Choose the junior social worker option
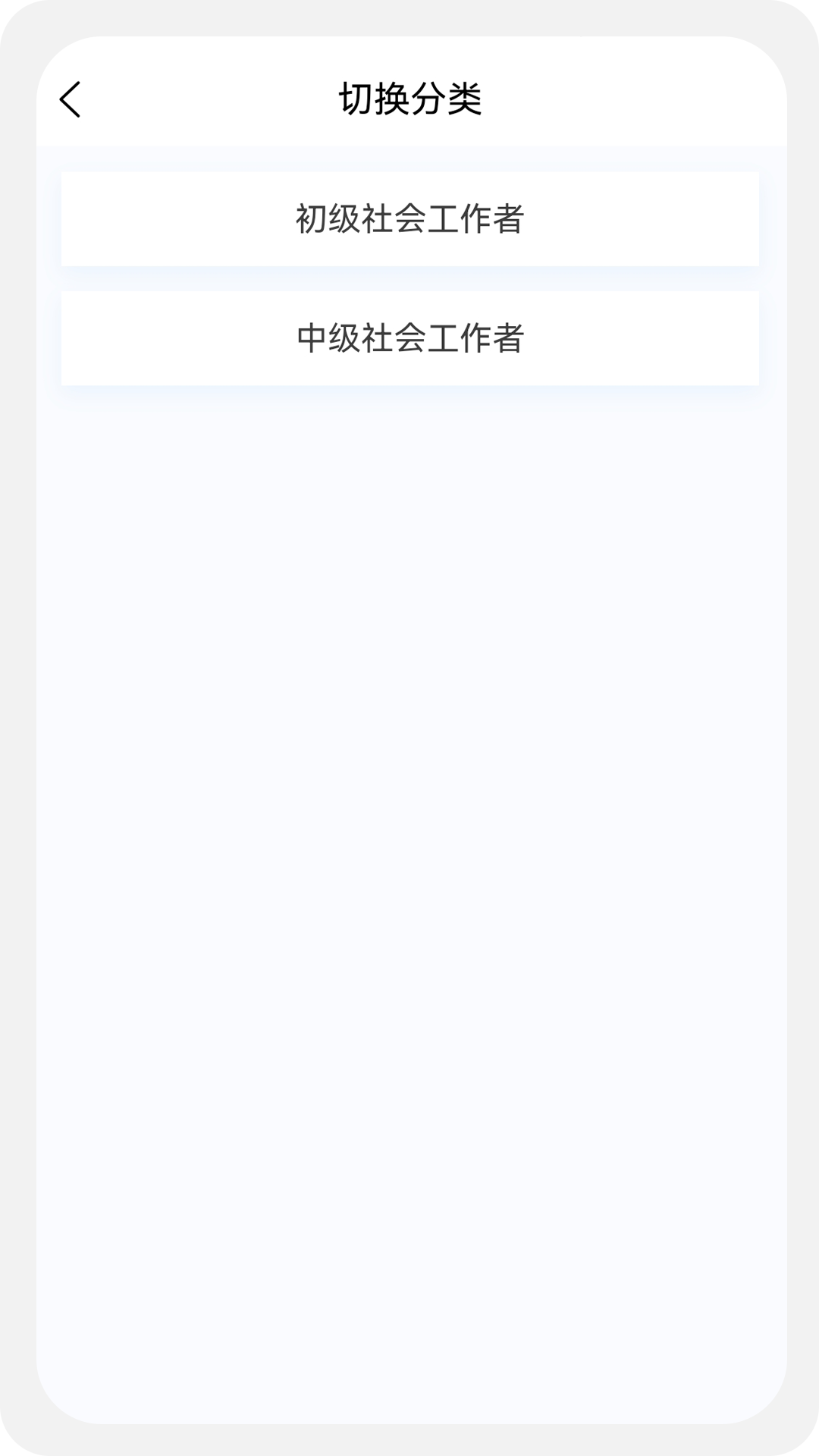Image resolution: width=819 pixels, height=1456 pixels. [409, 220]
